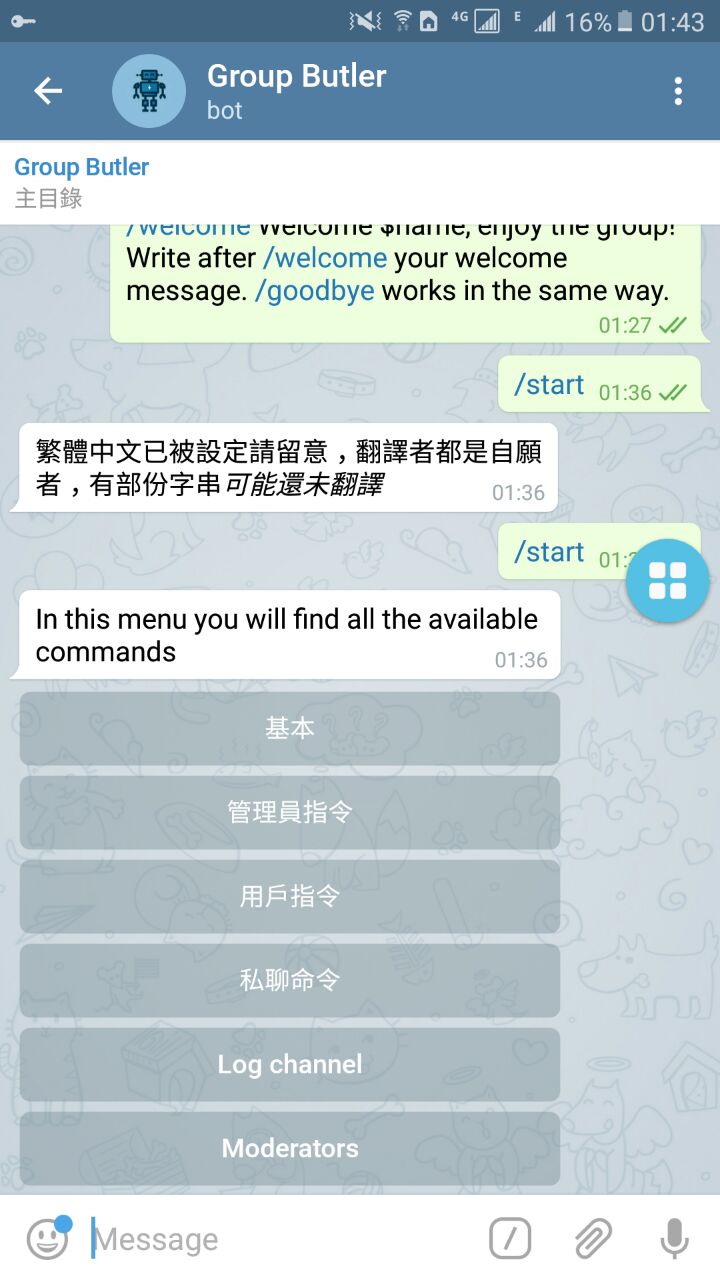
Task: Select the 私聊命令 inline button
Action: [290, 980]
